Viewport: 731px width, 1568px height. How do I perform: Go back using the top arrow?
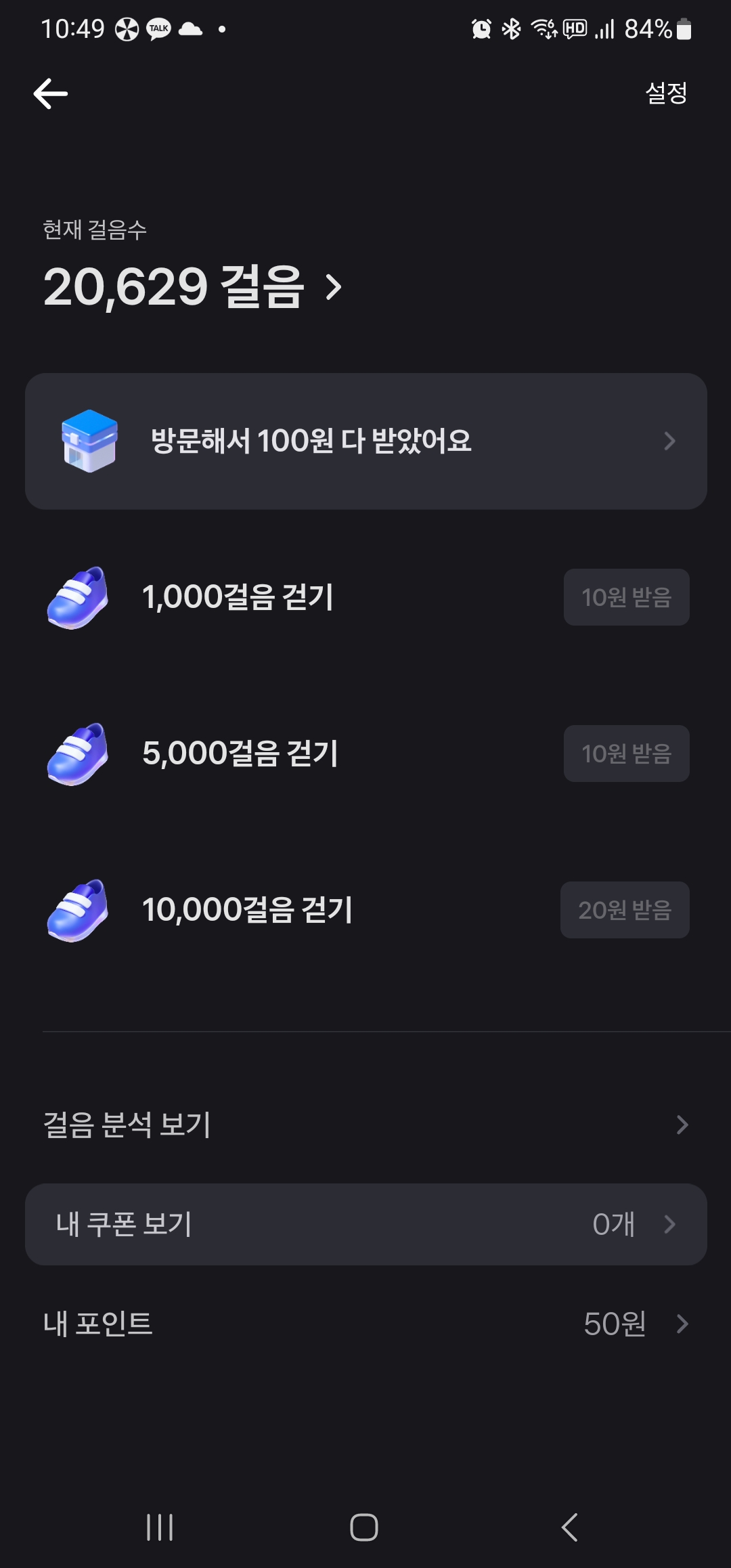[51, 93]
